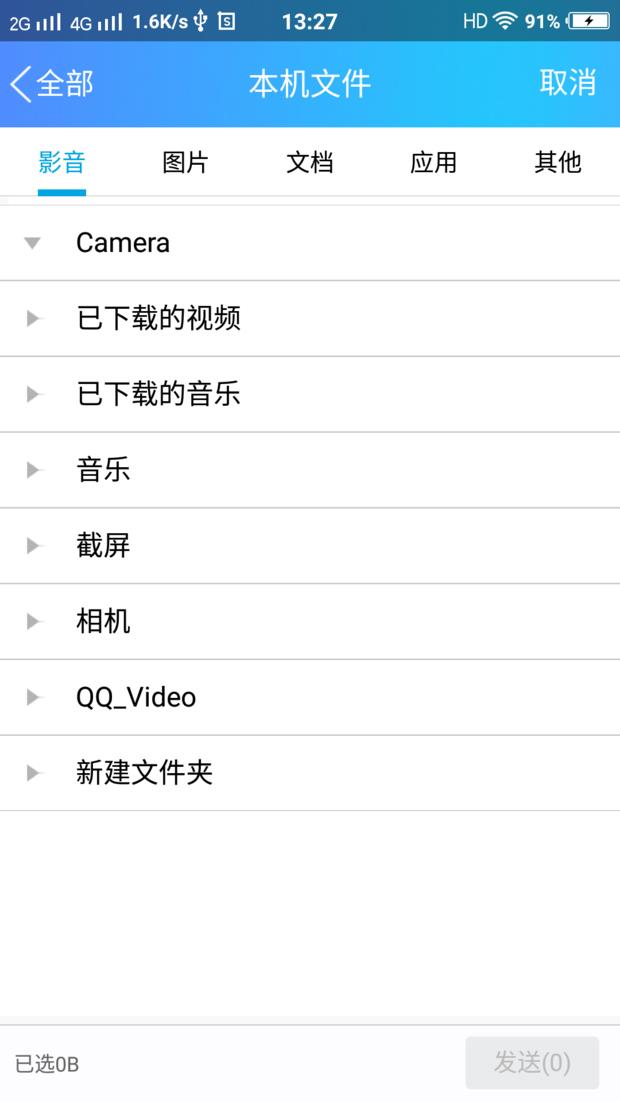Switch to the 文档 tab
The width and height of the screenshot is (620, 1102).
pos(309,162)
